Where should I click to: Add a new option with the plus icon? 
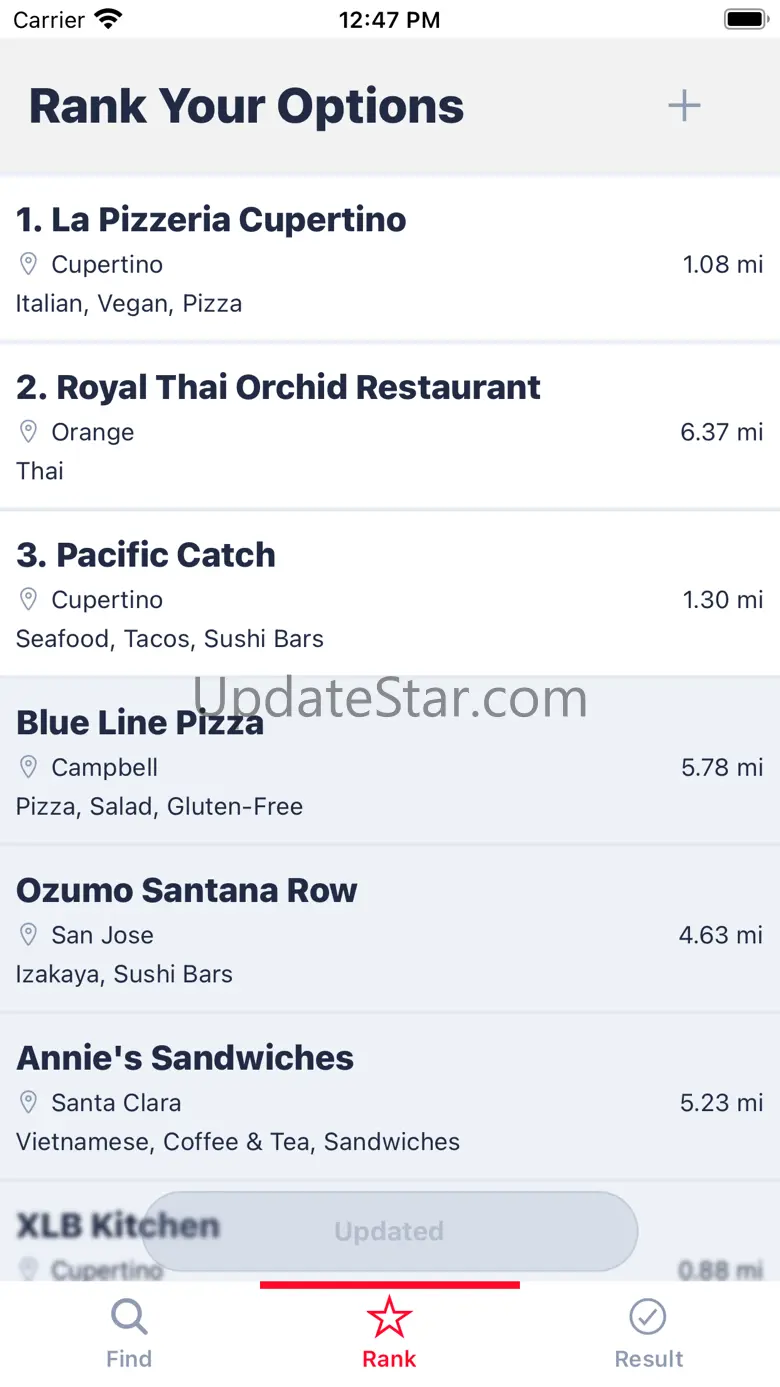(x=684, y=105)
